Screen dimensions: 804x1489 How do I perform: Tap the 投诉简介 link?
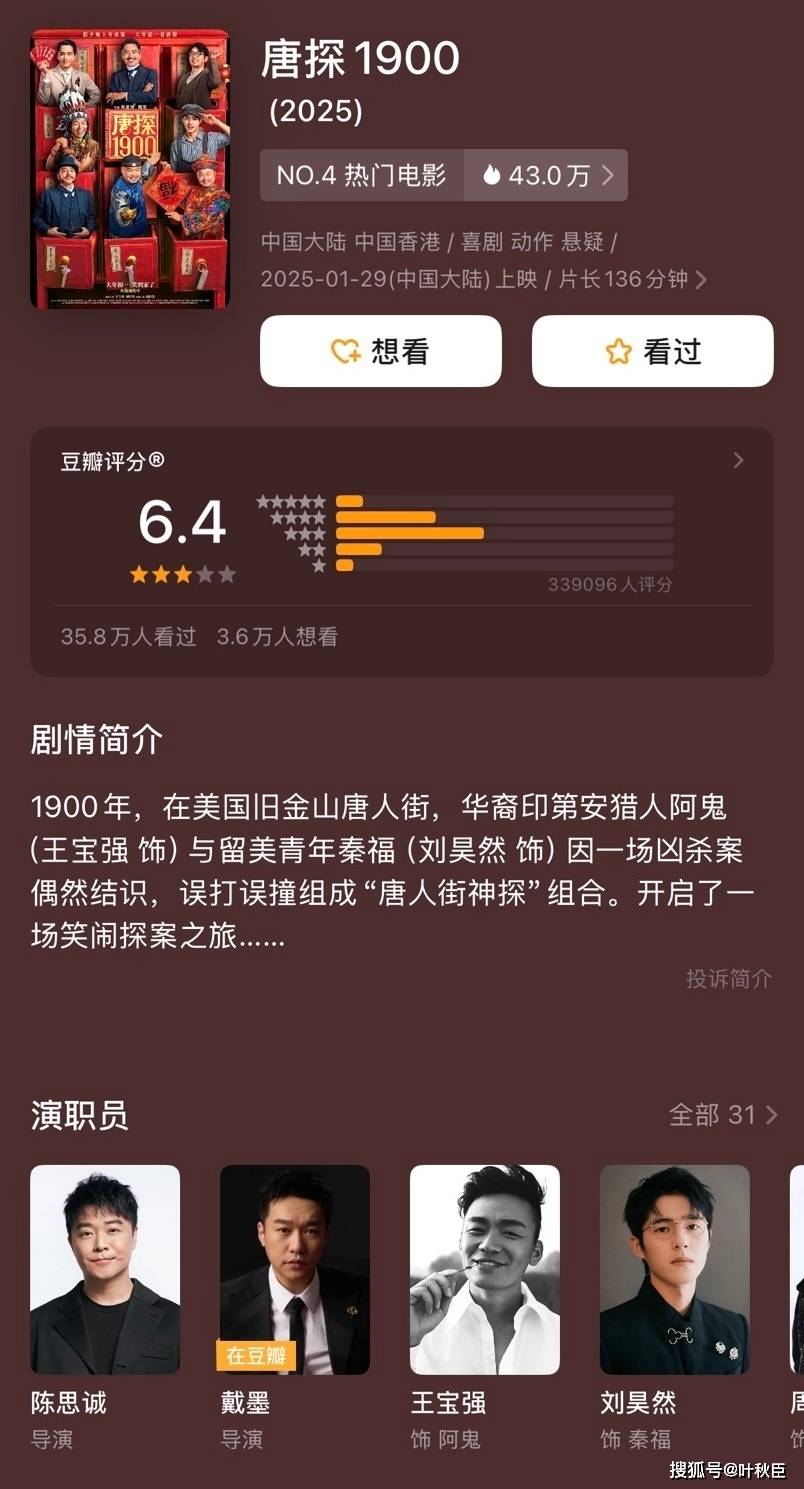(728, 978)
